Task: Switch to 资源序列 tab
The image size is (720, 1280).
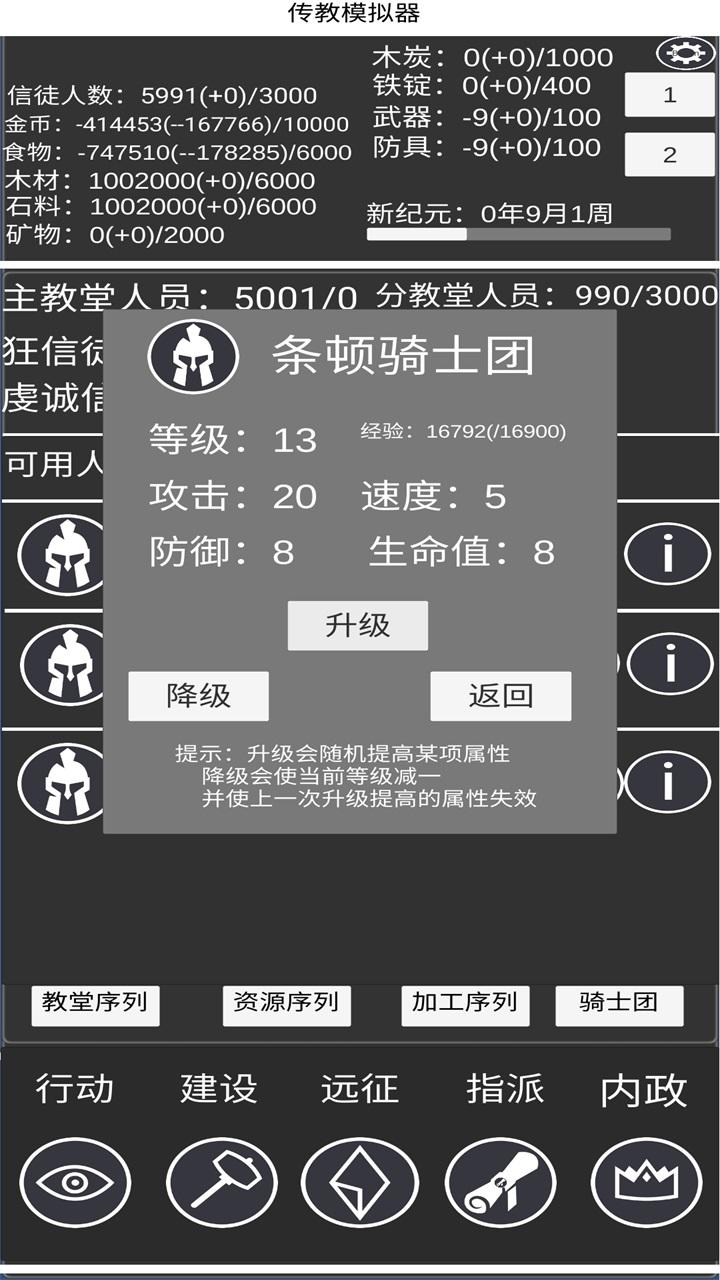Action: click(x=286, y=1003)
